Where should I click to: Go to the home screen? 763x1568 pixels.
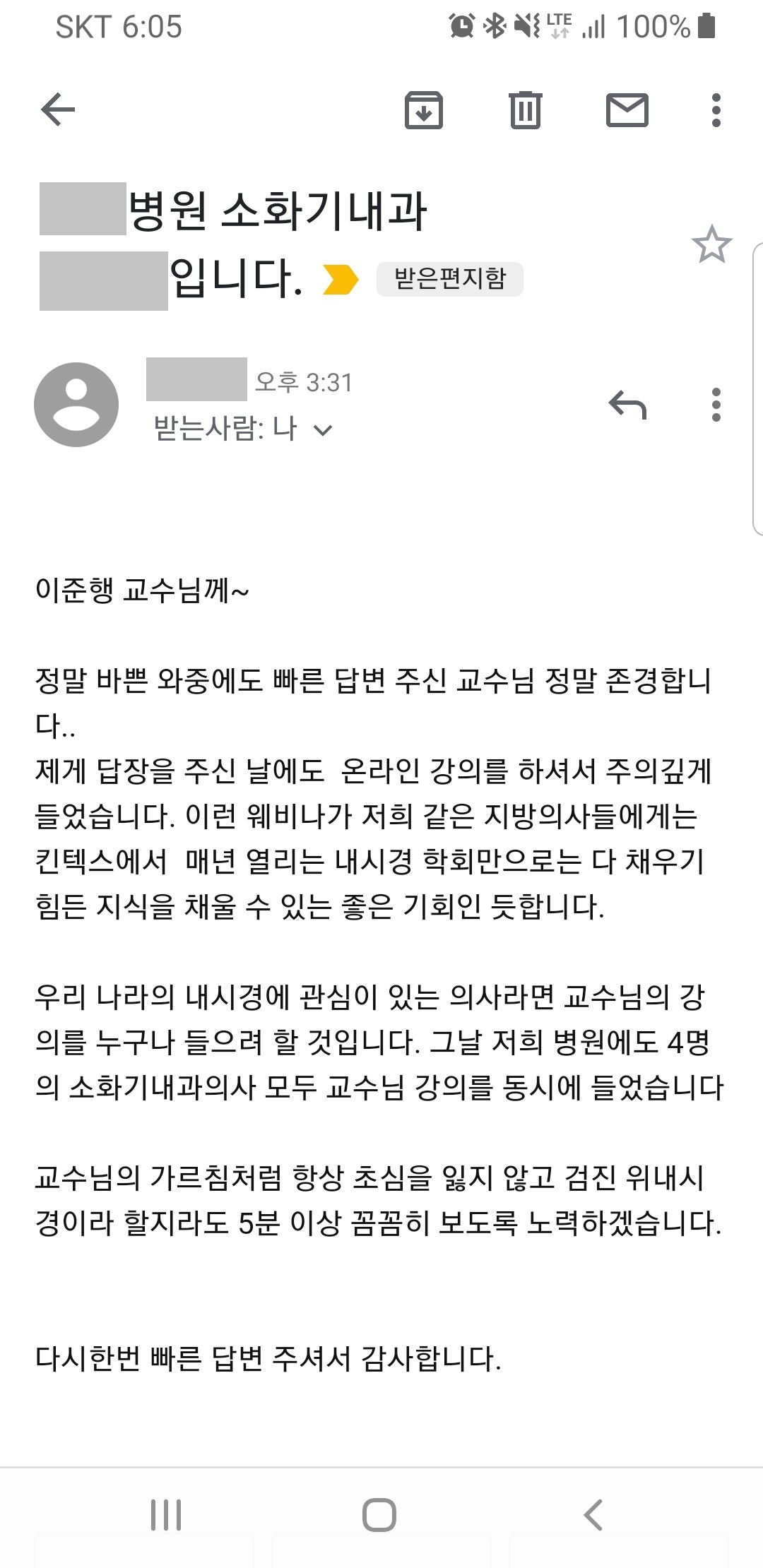click(x=379, y=1514)
